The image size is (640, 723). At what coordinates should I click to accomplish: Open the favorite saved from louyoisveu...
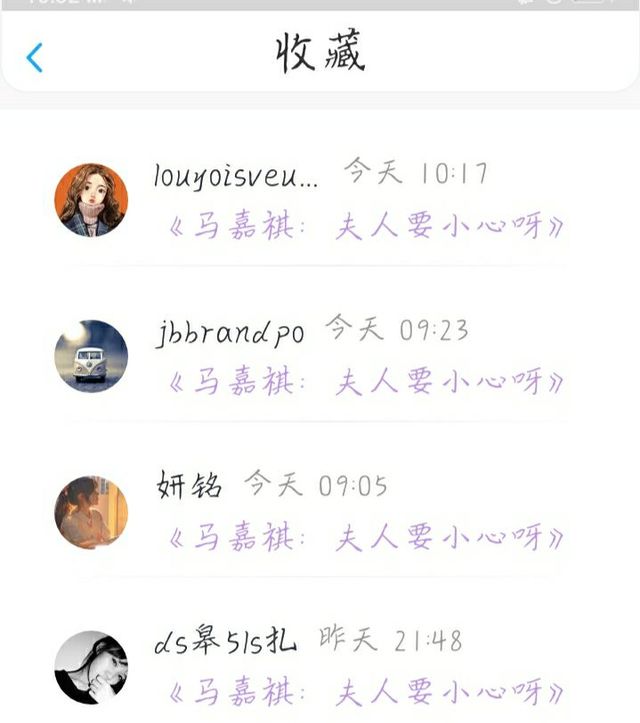click(365, 226)
